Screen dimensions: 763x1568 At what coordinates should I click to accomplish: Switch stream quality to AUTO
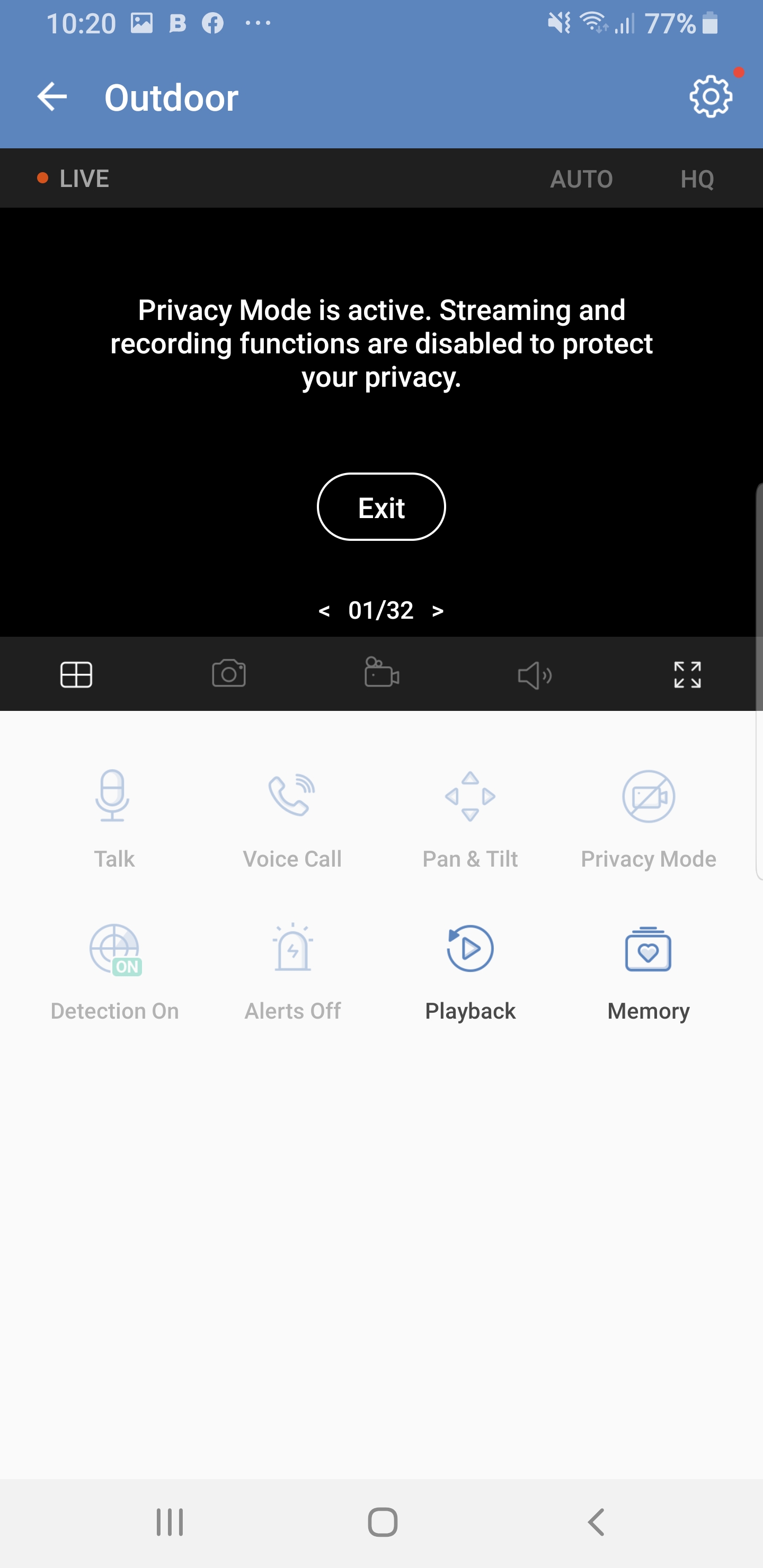[x=581, y=179]
